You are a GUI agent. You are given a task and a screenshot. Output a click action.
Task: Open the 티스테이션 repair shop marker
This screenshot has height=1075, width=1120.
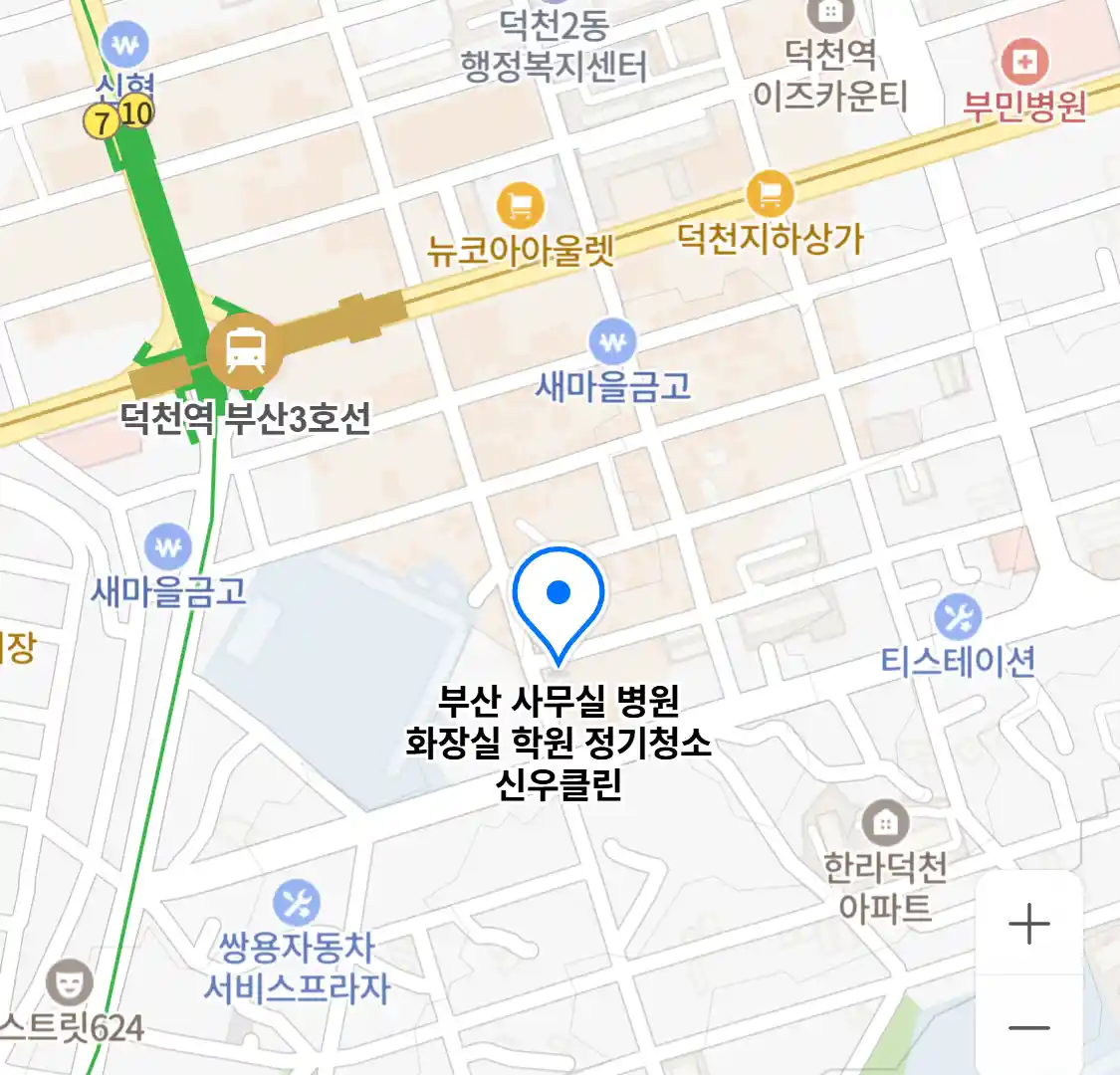coord(958,618)
